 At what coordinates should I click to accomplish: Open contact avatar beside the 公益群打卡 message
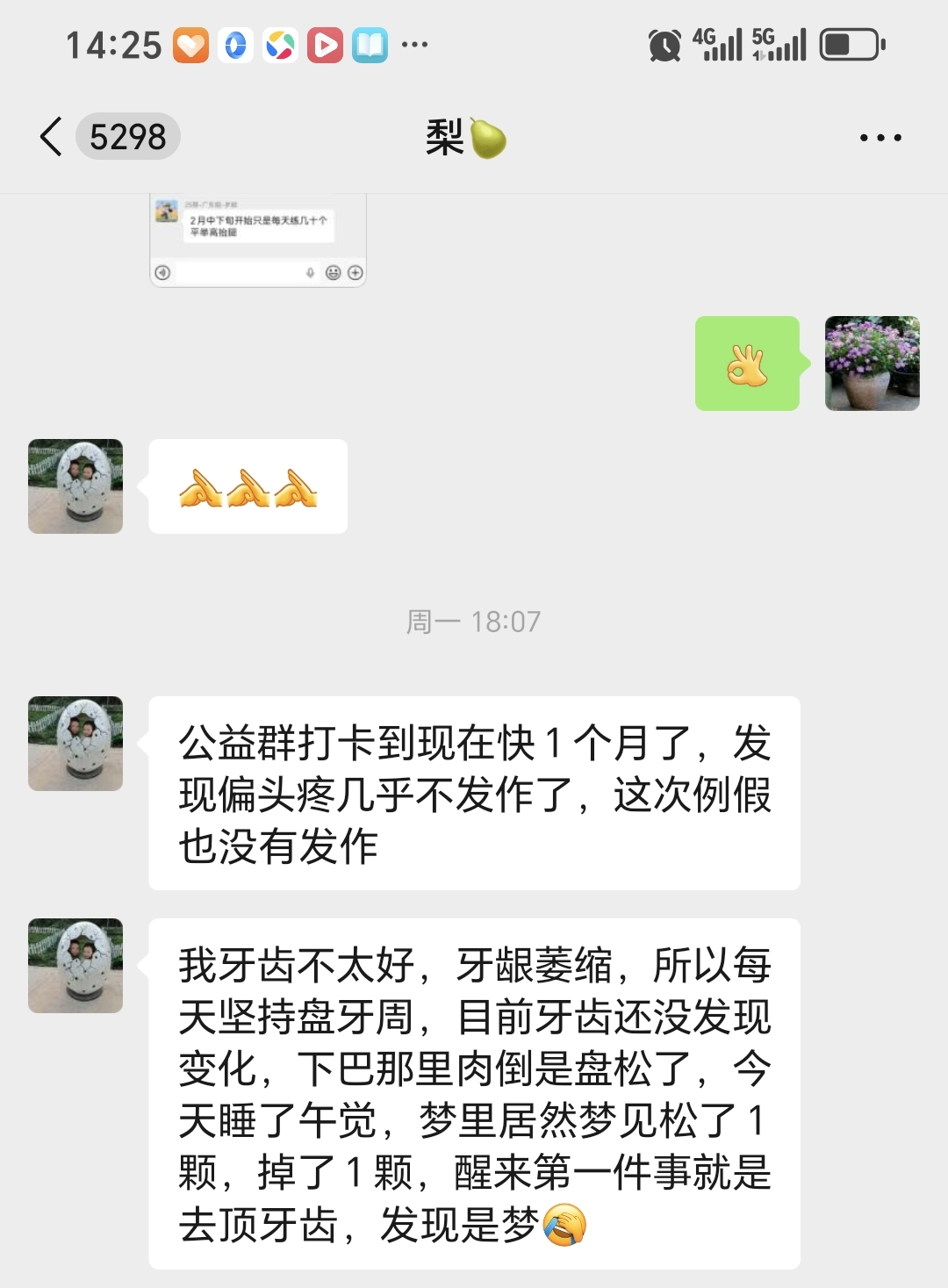coord(75,744)
